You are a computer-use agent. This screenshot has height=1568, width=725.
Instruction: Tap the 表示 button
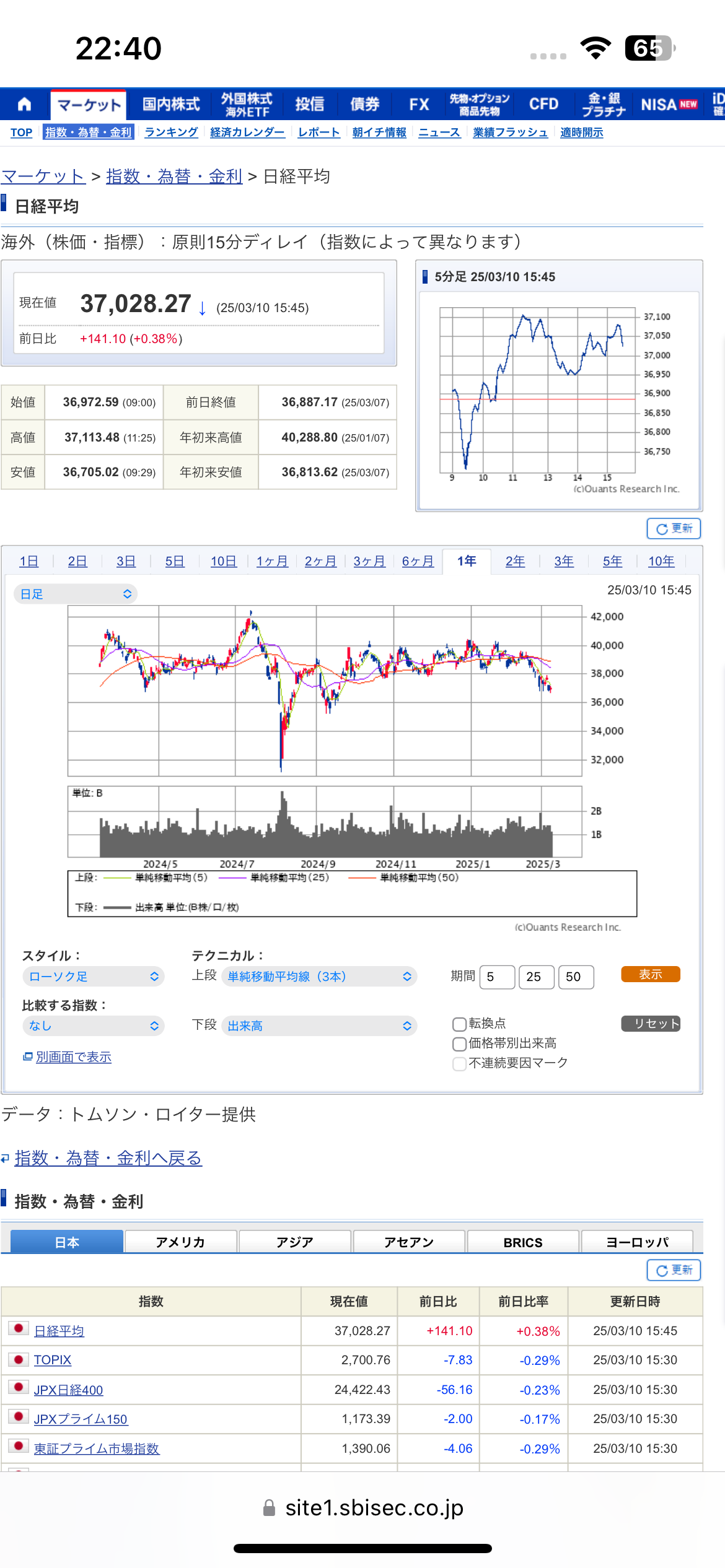650,974
